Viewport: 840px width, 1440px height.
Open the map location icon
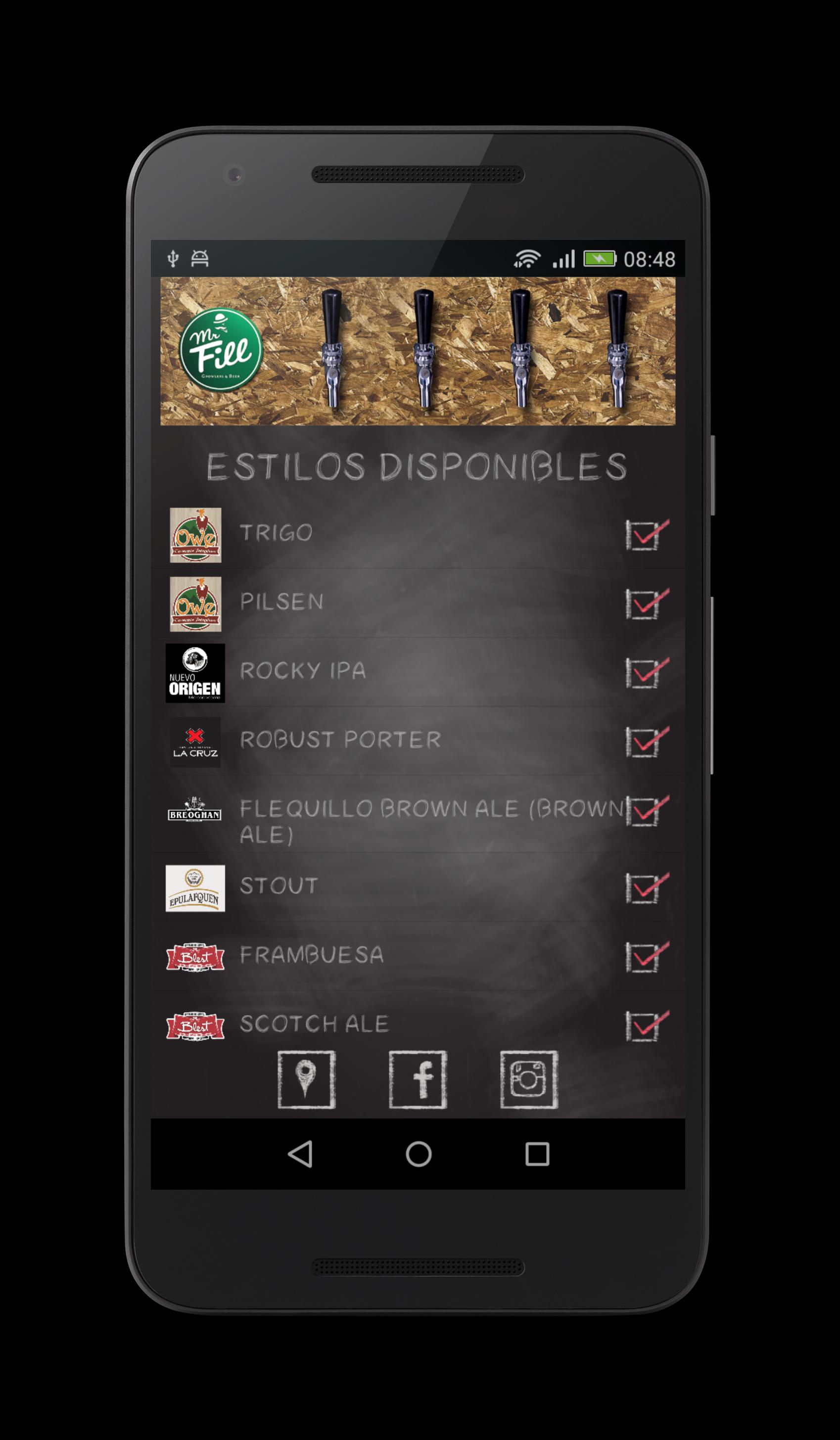pyautogui.click(x=306, y=1079)
